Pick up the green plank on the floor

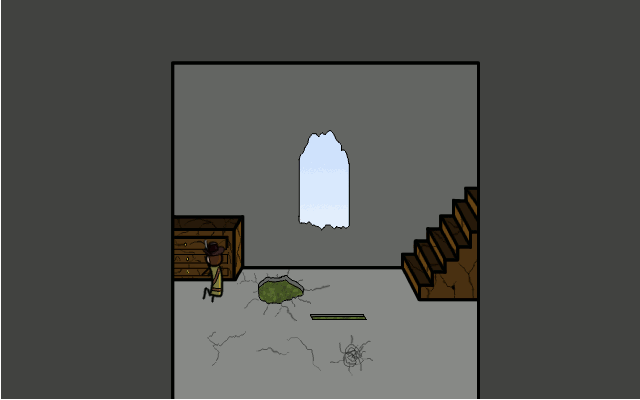(x=338, y=317)
